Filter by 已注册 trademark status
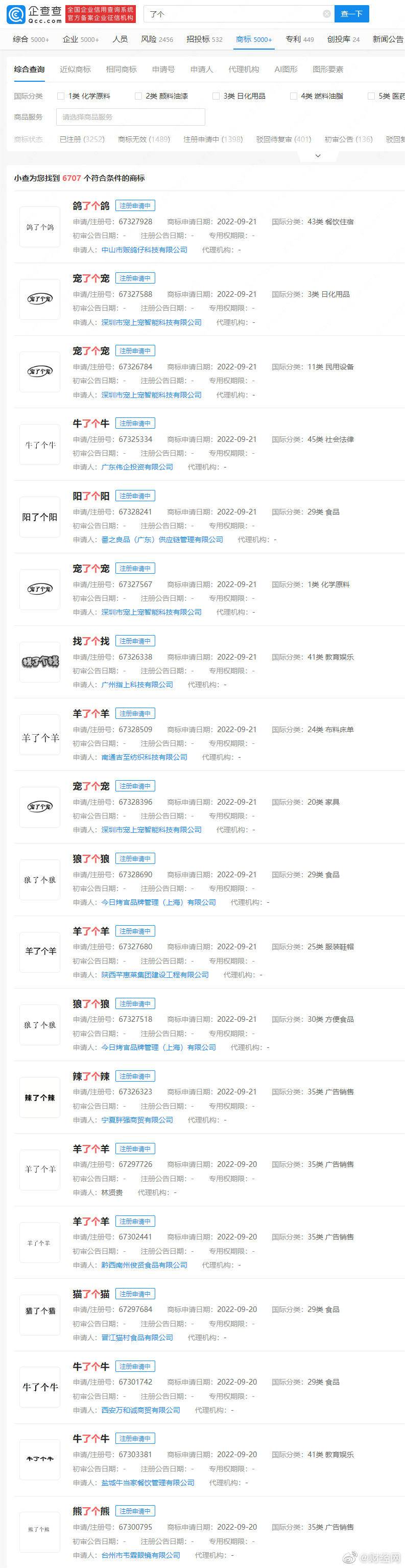This screenshot has height=1568, width=405. coord(82,139)
